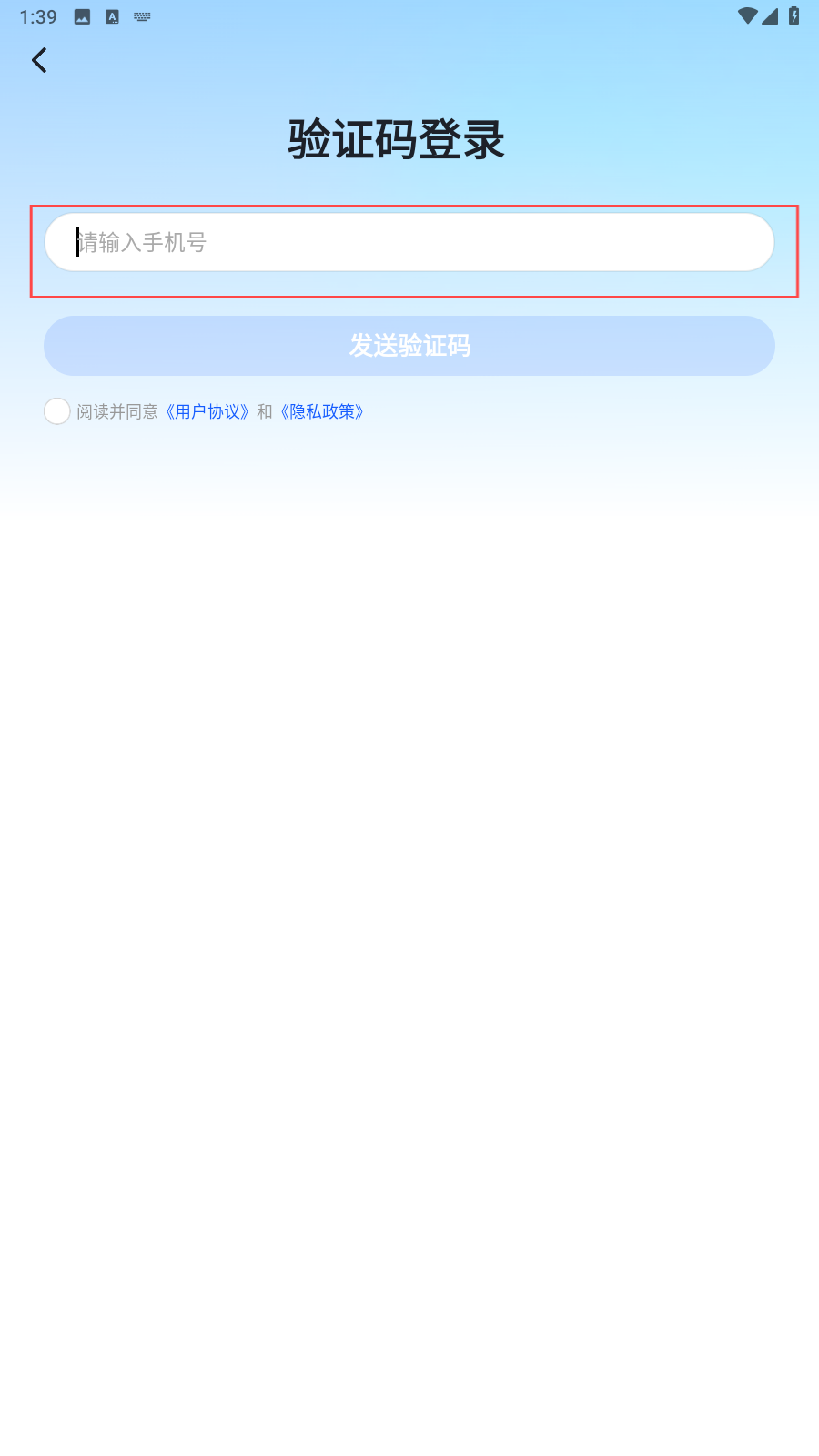The height and width of the screenshot is (1456, 819).
Task: Go back using the top-left arrow
Action: tap(39, 60)
